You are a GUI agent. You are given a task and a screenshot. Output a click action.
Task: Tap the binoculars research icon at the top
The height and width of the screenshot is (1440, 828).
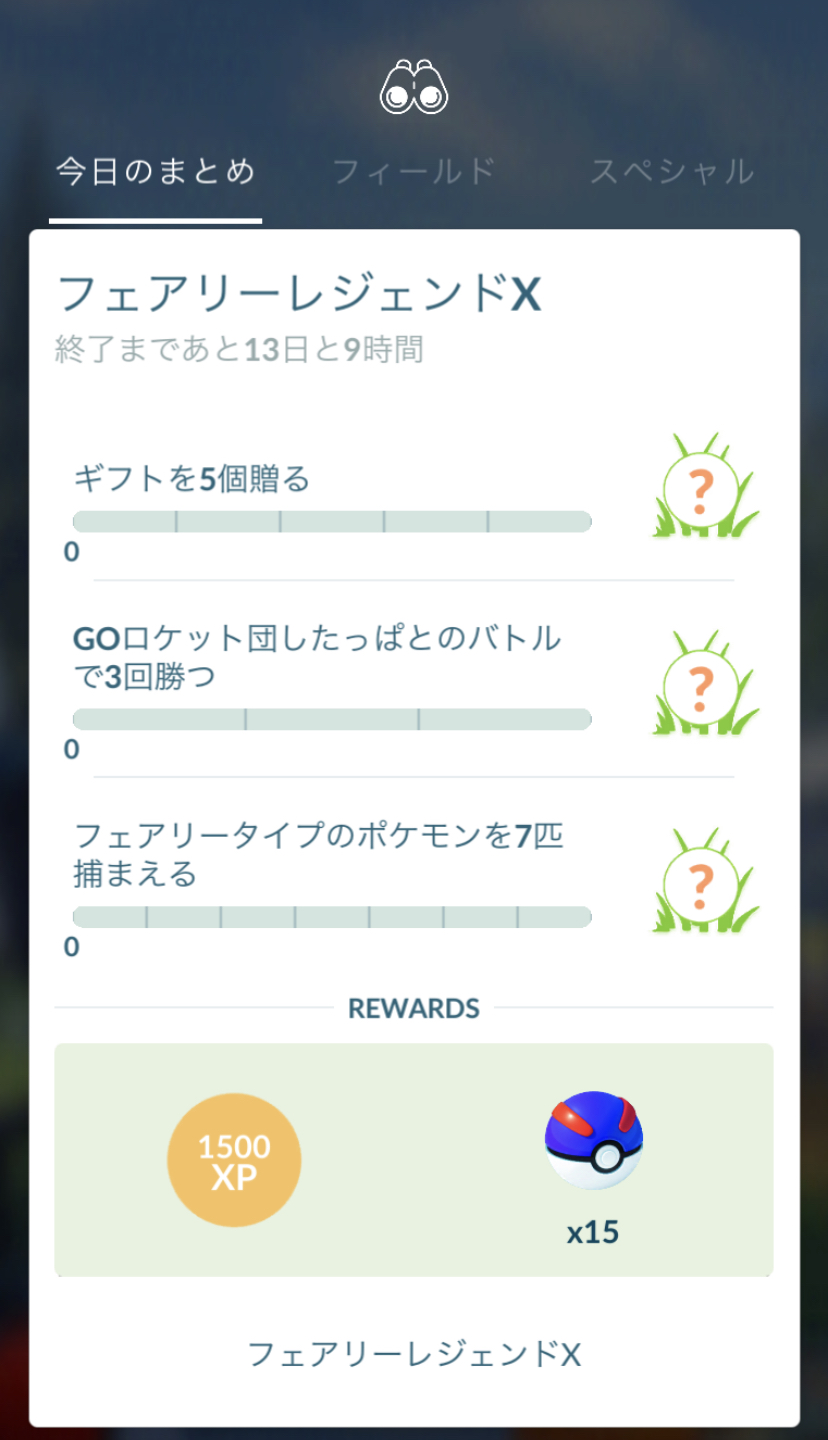[x=414, y=87]
